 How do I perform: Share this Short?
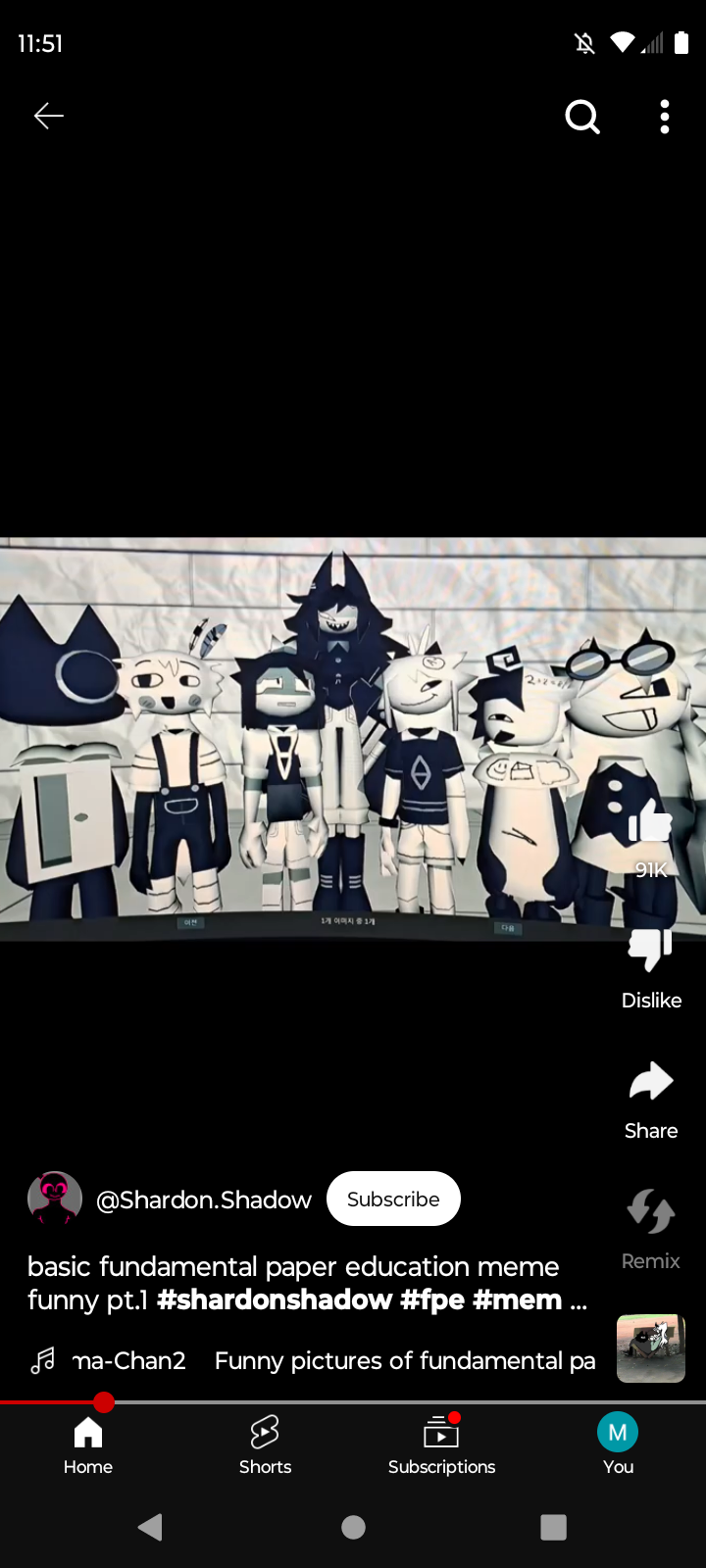[650, 1083]
